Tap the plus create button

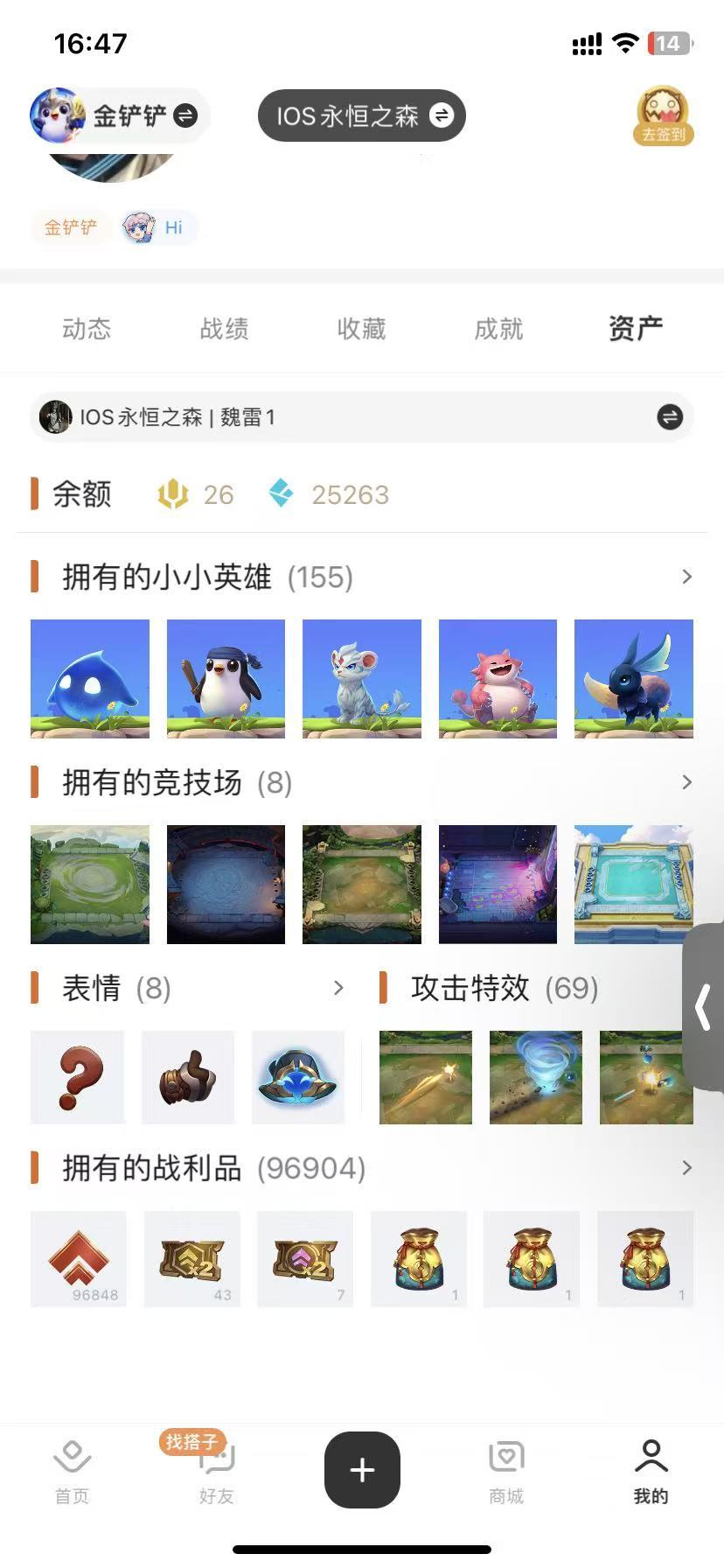[362, 1470]
